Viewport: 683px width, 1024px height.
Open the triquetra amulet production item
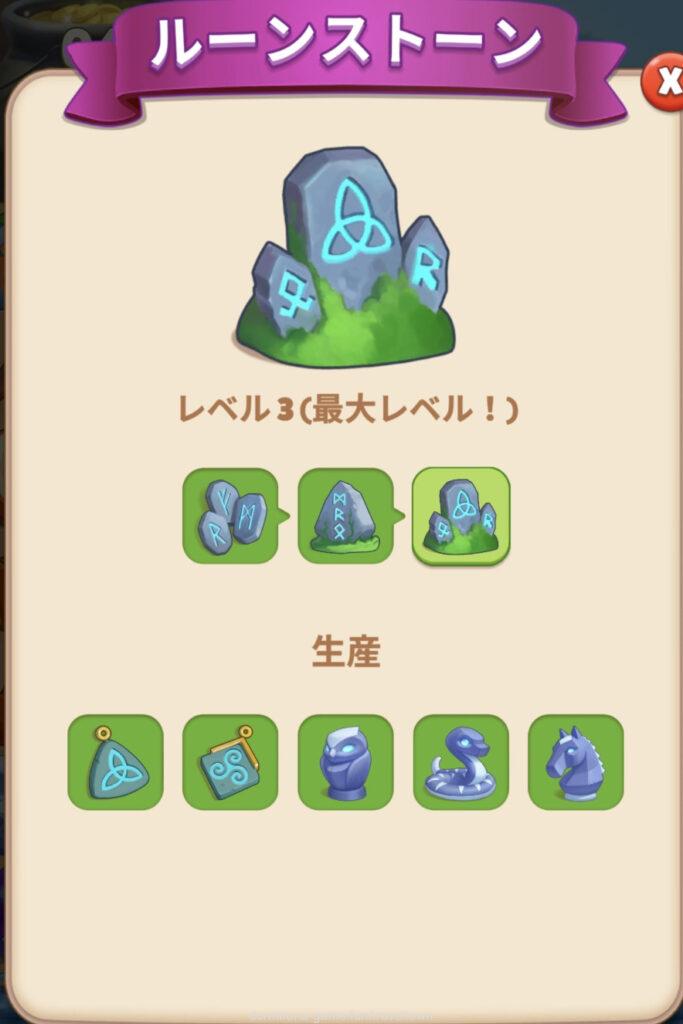(115, 762)
